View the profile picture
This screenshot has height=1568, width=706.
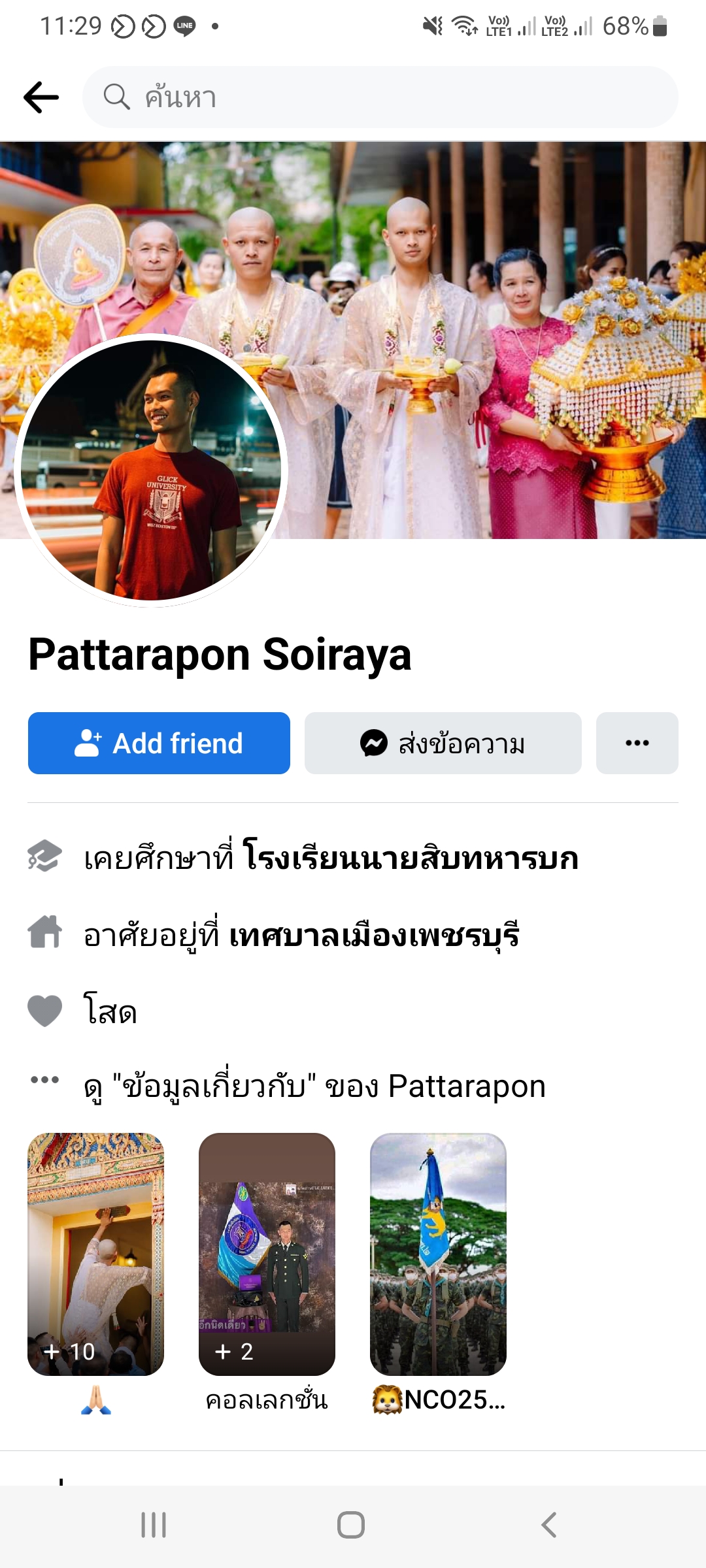pyautogui.click(x=151, y=470)
